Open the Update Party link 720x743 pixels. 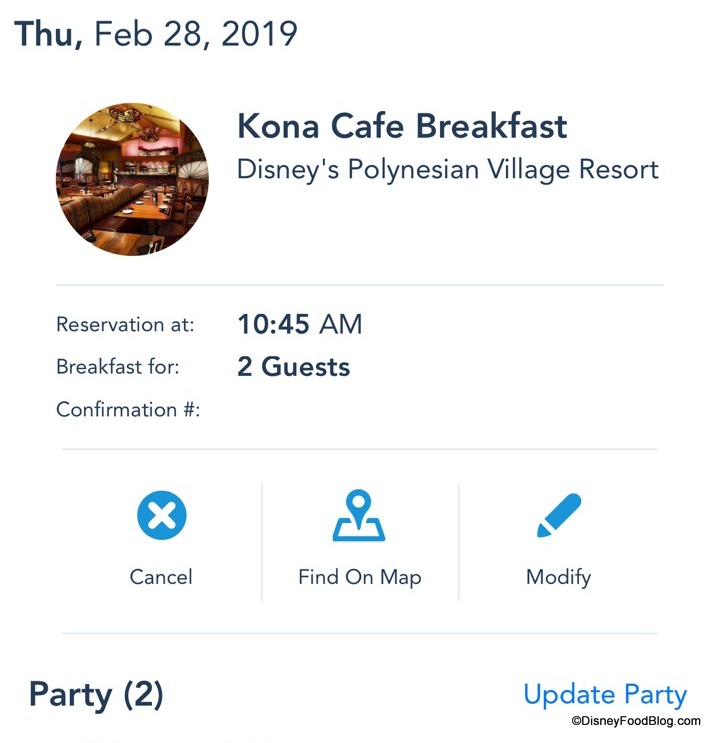tap(604, 695)
